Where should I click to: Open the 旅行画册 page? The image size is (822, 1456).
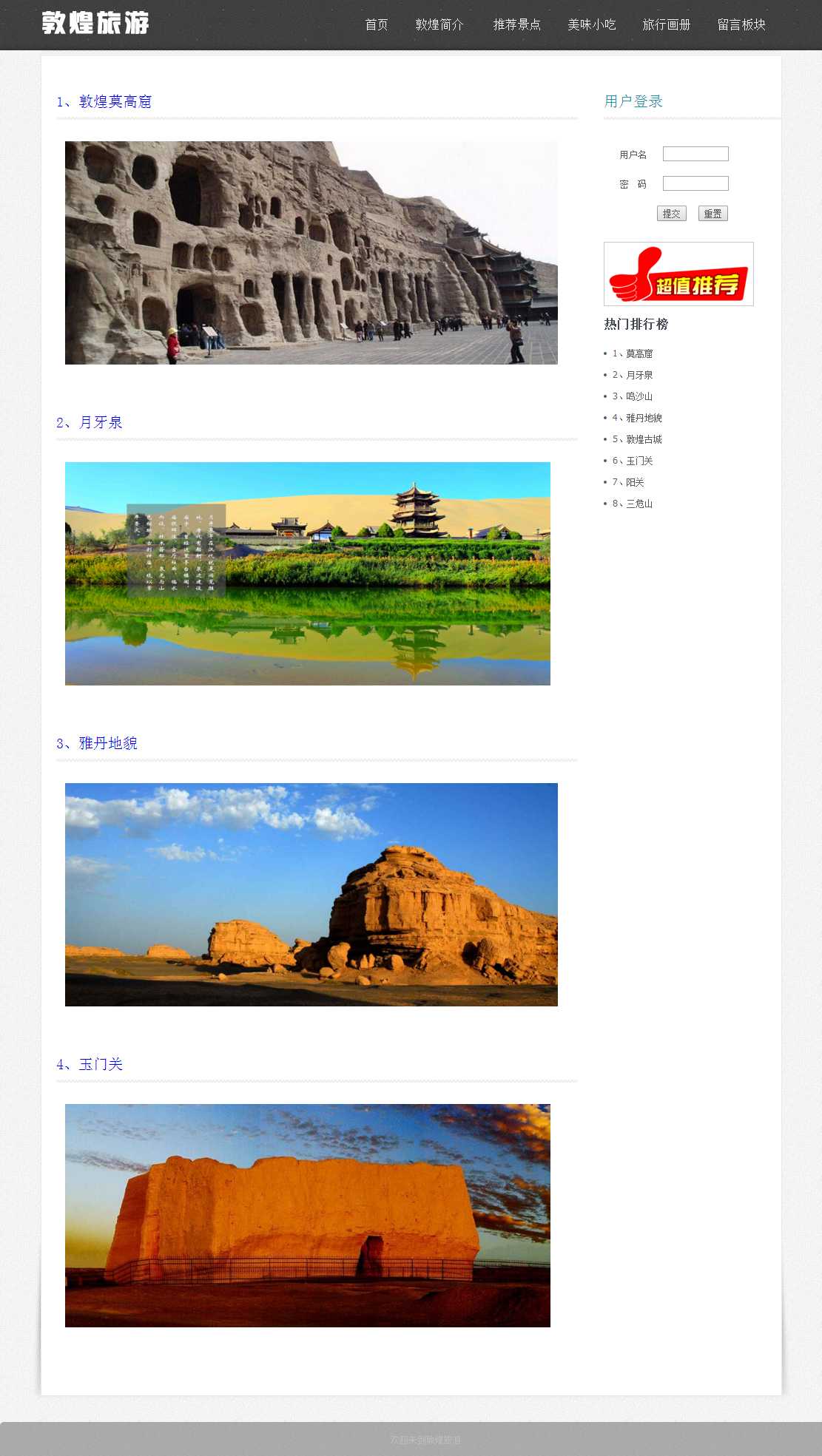666,24
